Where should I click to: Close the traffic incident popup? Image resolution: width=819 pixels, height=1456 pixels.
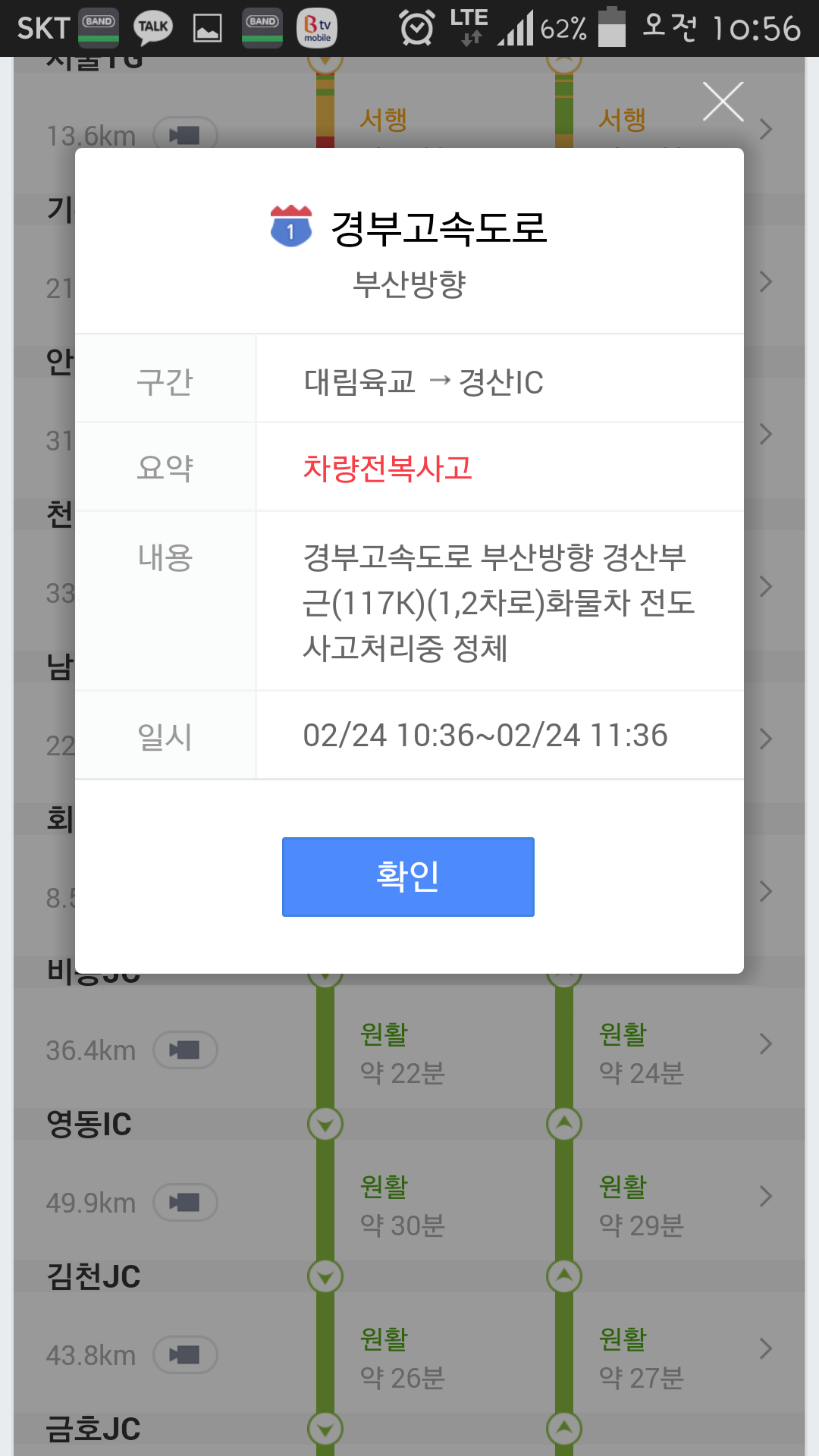[723, 102]
